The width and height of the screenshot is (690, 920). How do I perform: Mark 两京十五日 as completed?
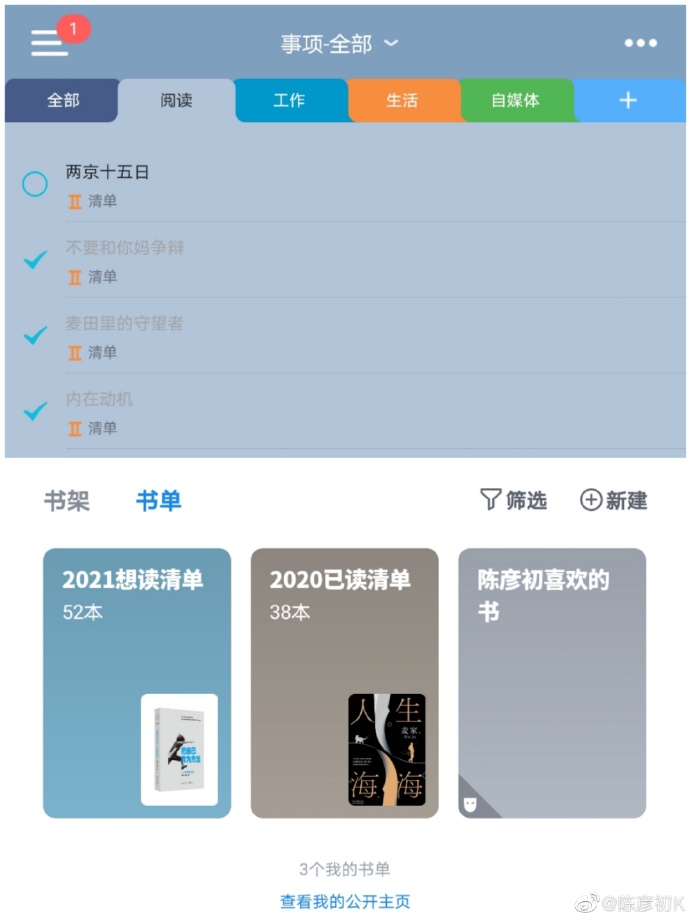click(35, 184)
